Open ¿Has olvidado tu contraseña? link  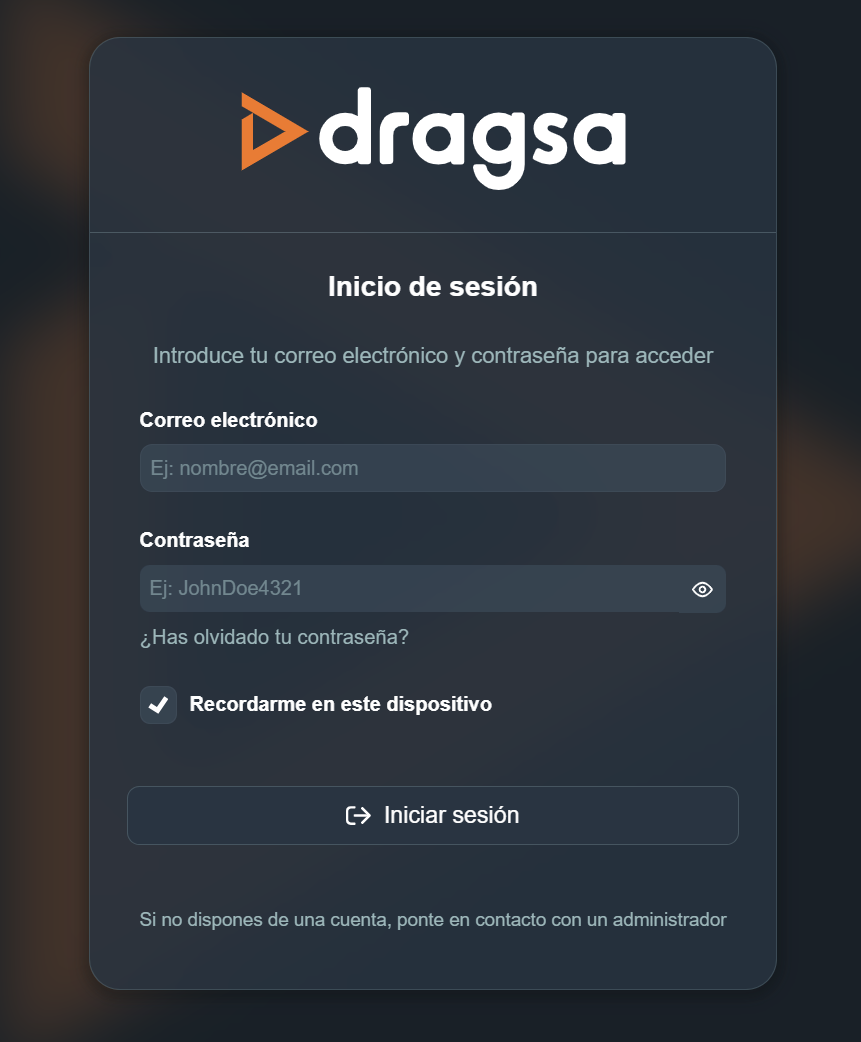click(x=274, y=637)
